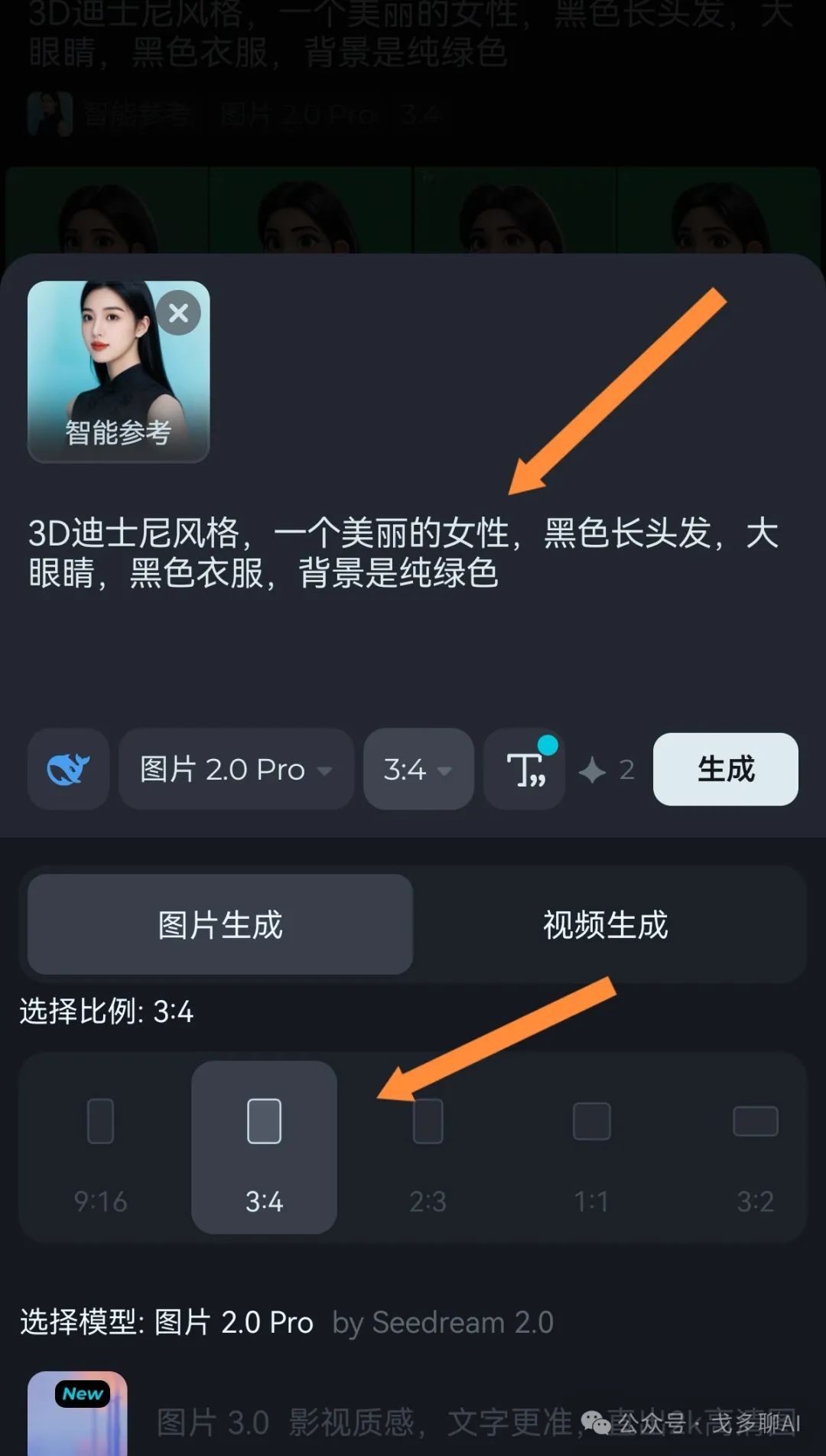Remove the 智能参考 reference image
This screenshot has height=1456, width=826.
[x=178, y=313]
